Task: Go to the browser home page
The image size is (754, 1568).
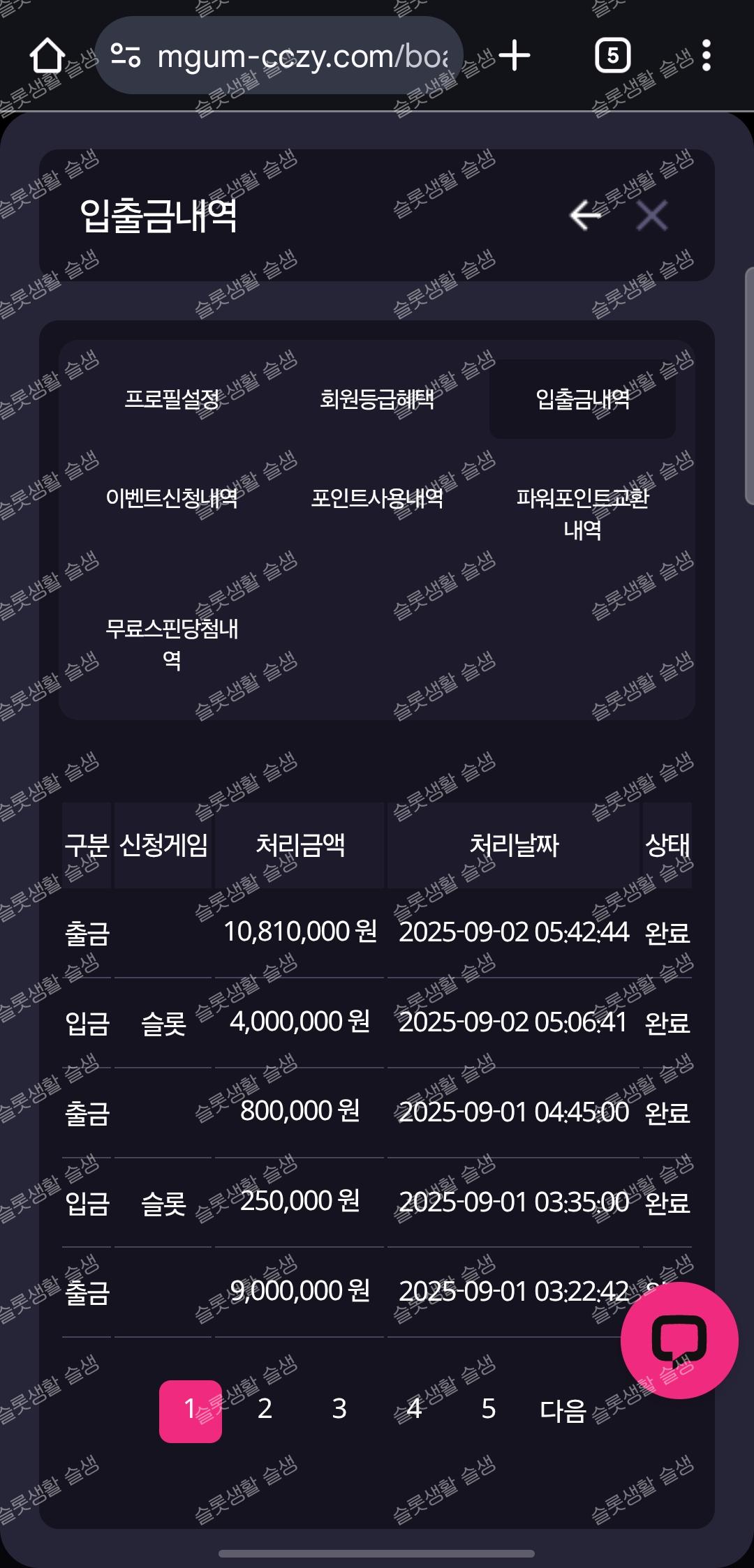Action: tap(47, 56)
